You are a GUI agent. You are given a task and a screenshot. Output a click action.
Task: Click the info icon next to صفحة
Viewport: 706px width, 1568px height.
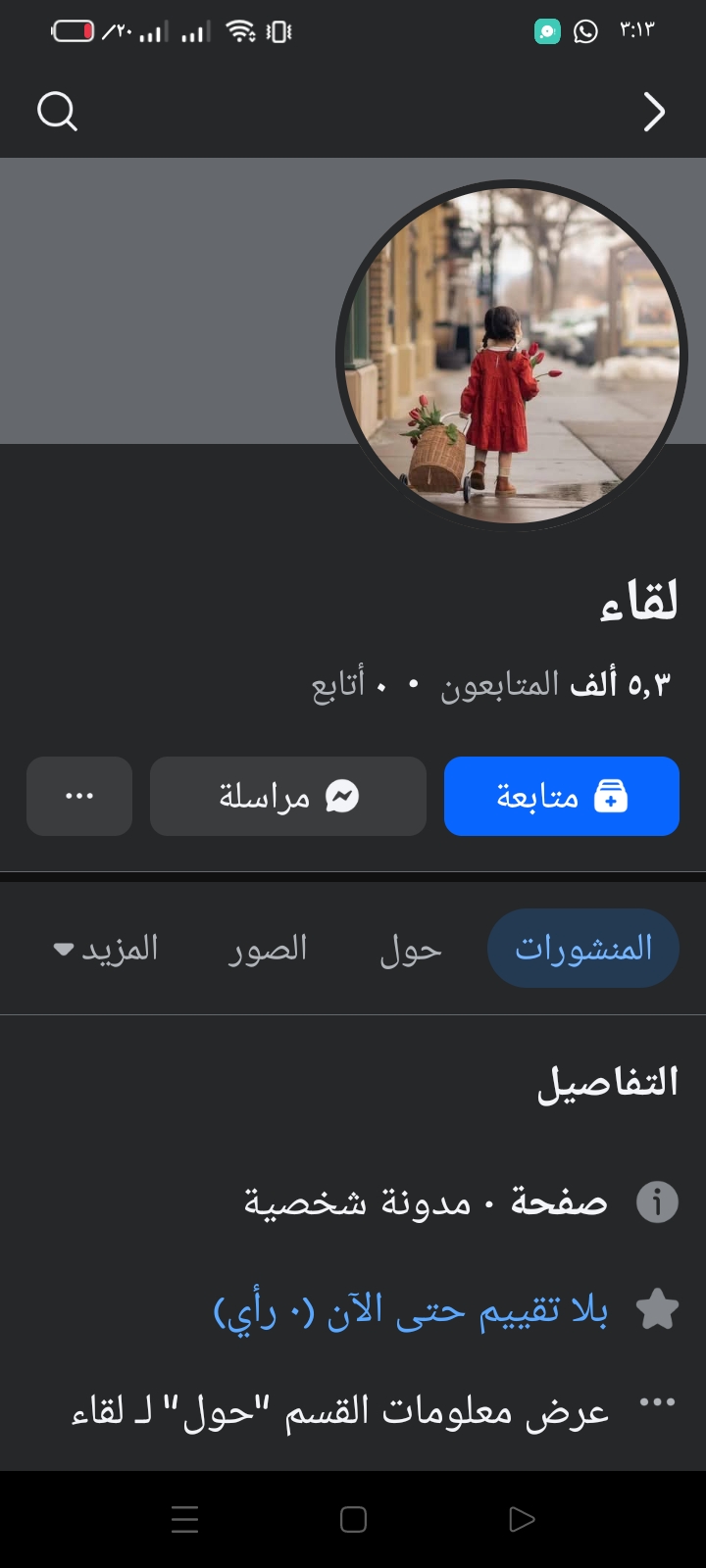click(658, 1202)
